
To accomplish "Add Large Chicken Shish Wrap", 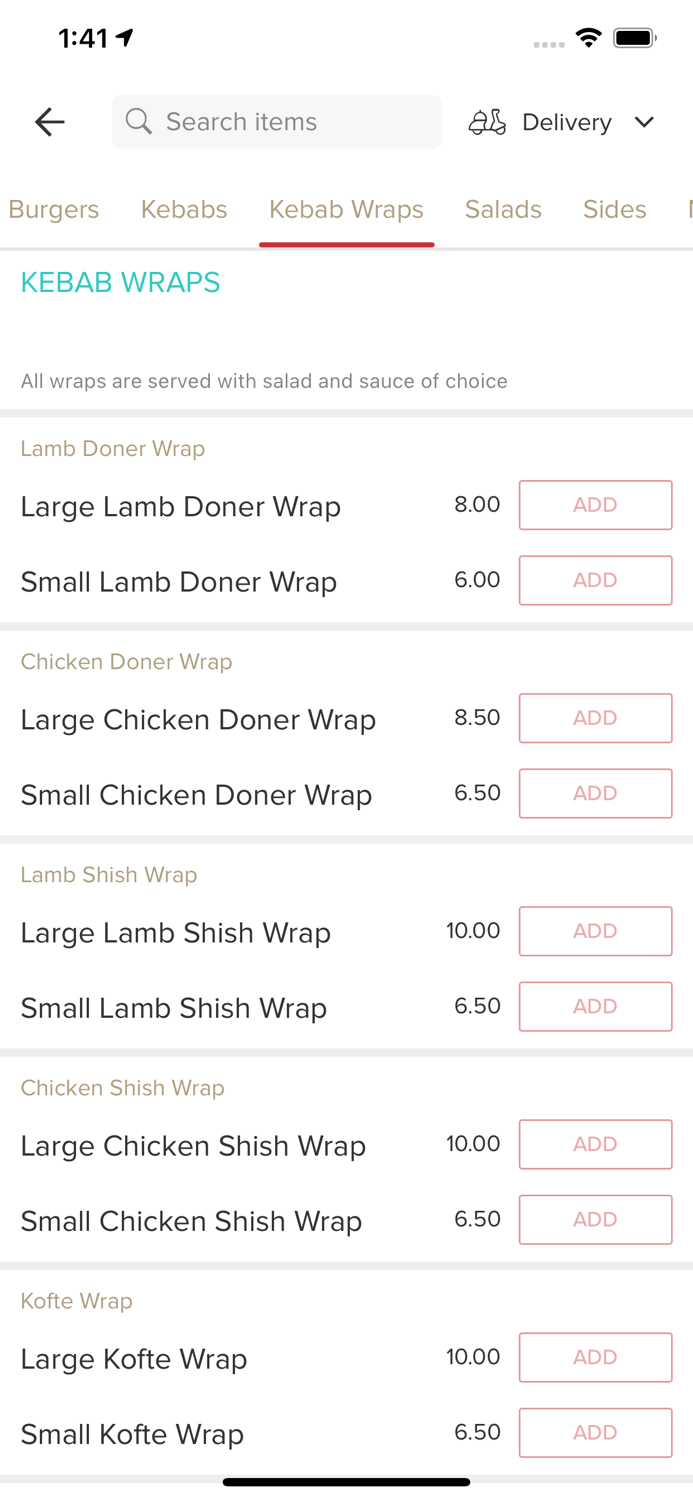I will [595, 1144].
